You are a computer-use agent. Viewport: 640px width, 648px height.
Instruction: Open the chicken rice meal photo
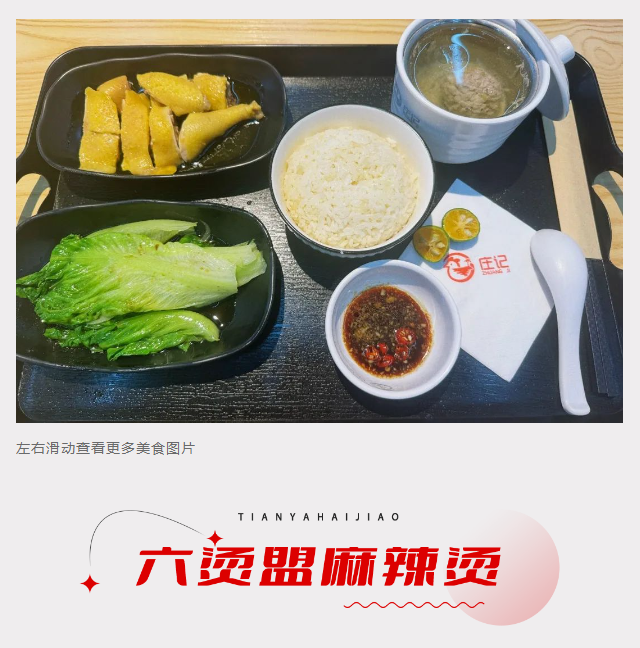(319, 221)
